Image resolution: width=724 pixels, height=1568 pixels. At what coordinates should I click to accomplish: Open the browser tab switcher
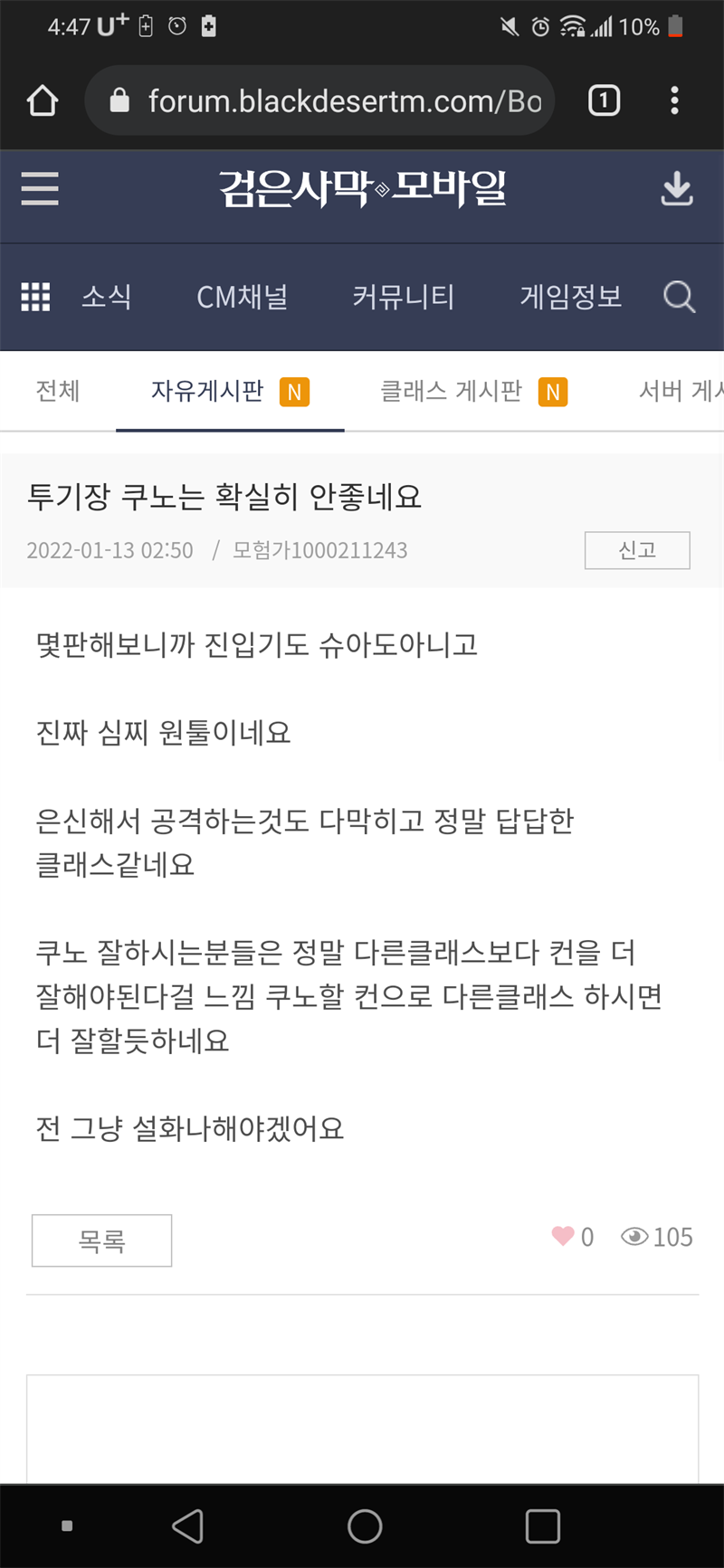[604, 100]
